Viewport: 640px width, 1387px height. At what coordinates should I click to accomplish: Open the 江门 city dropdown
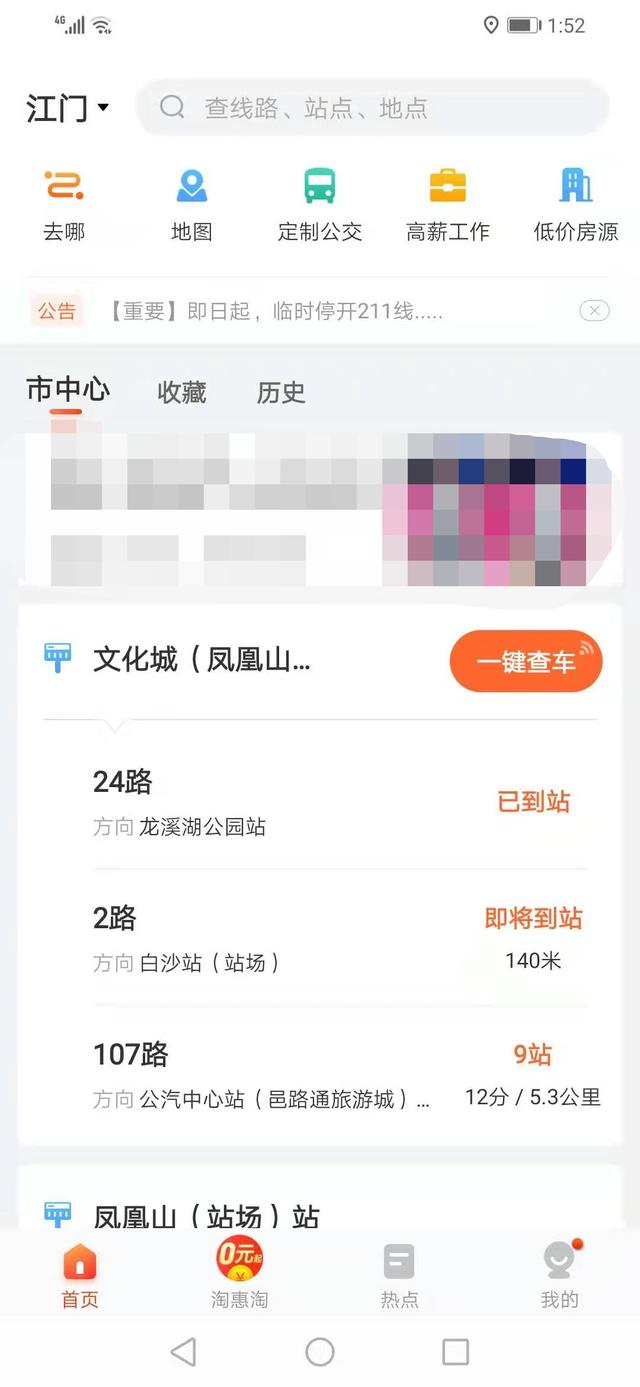(68, 108)
